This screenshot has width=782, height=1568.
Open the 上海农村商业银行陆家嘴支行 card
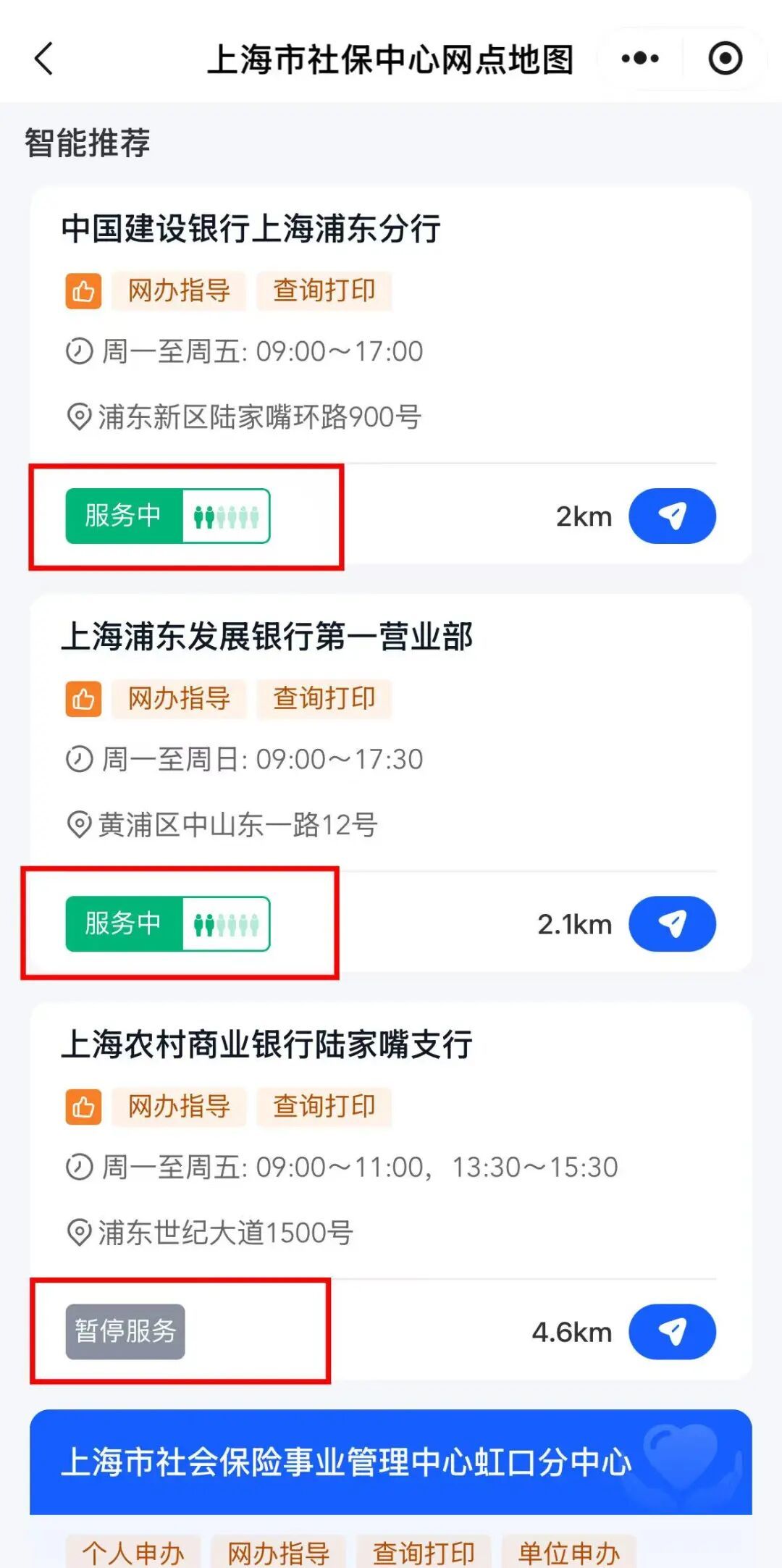(x=266, y=1045)
